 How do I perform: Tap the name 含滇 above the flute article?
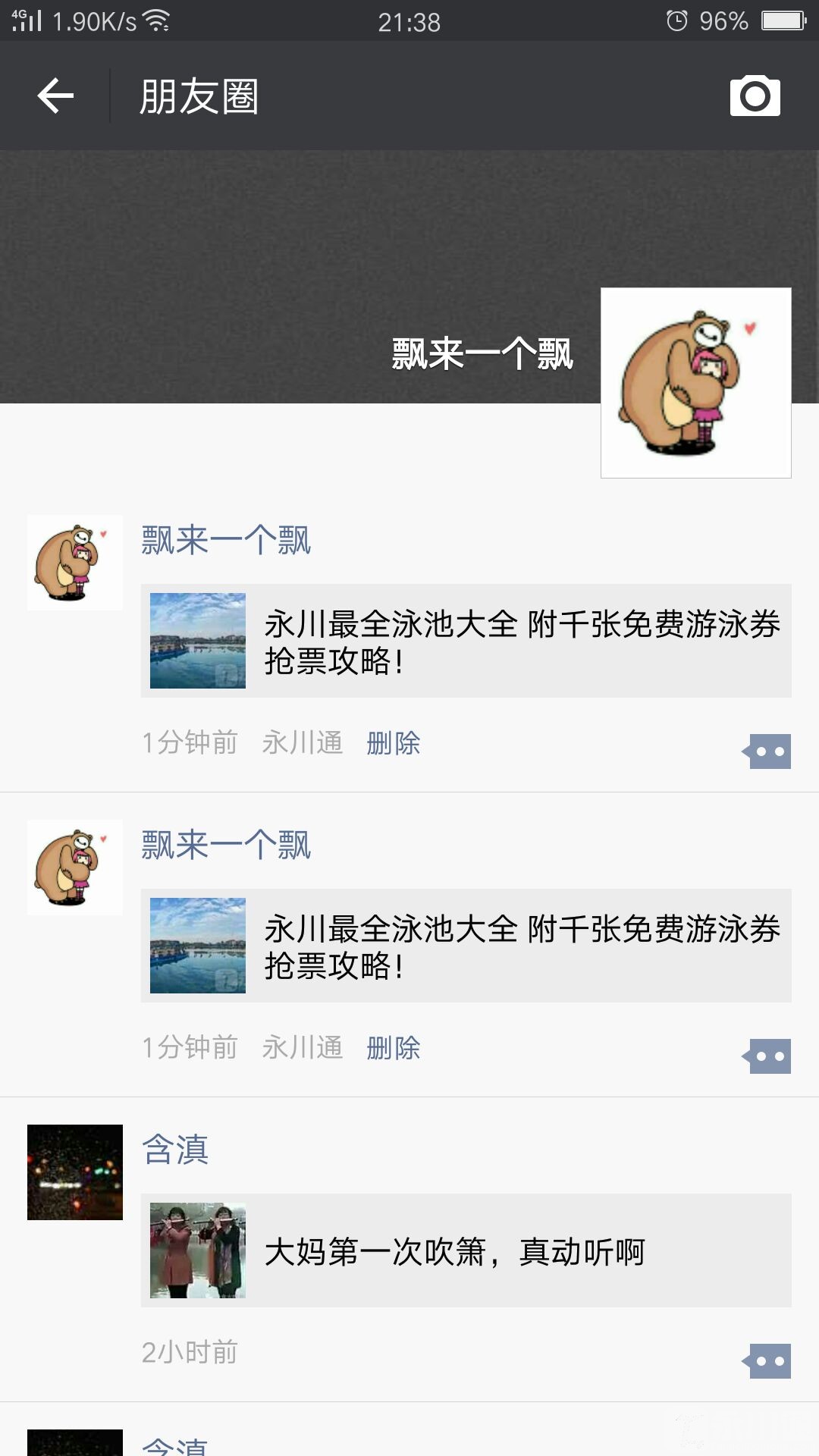coord(175,1150)
